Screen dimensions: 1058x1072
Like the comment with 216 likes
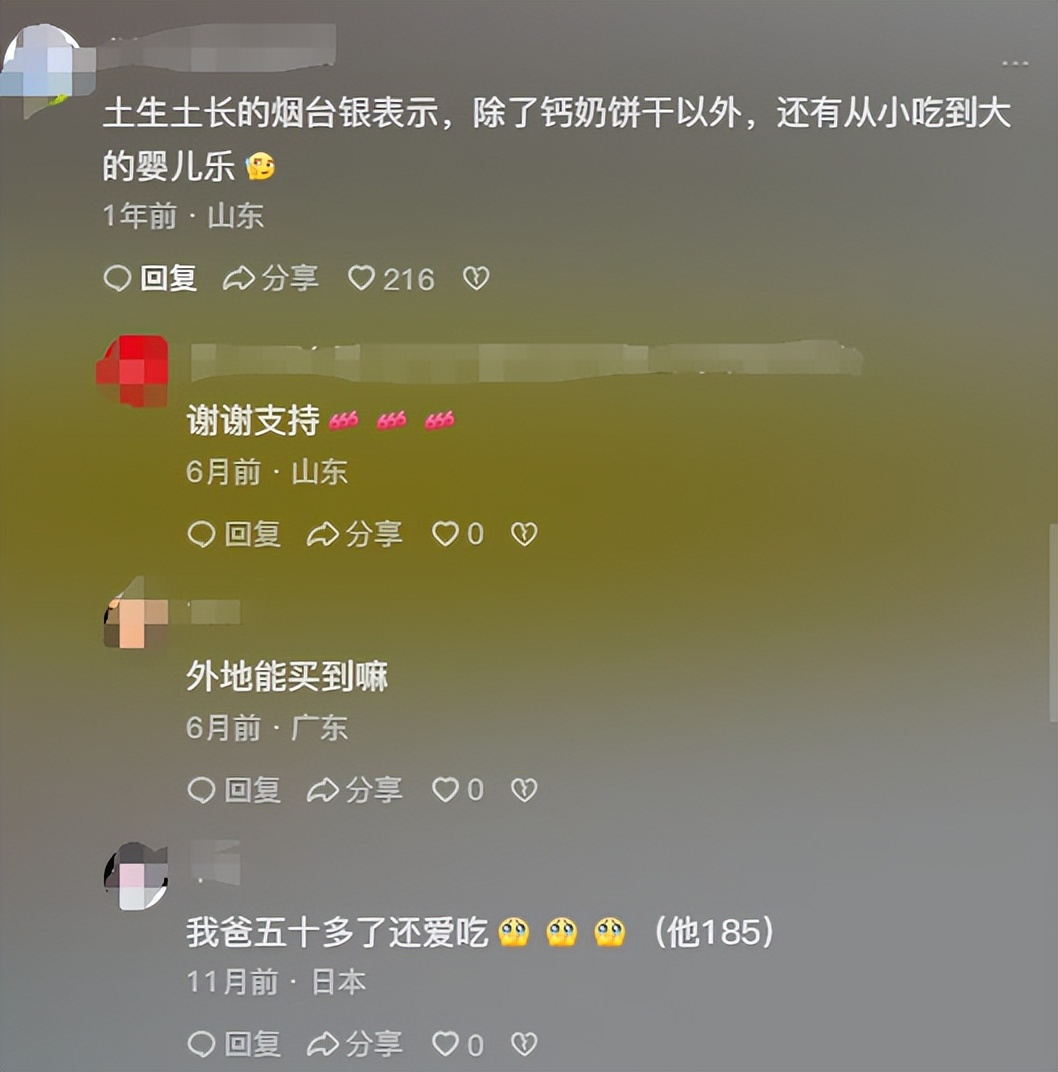pos(362,278)
